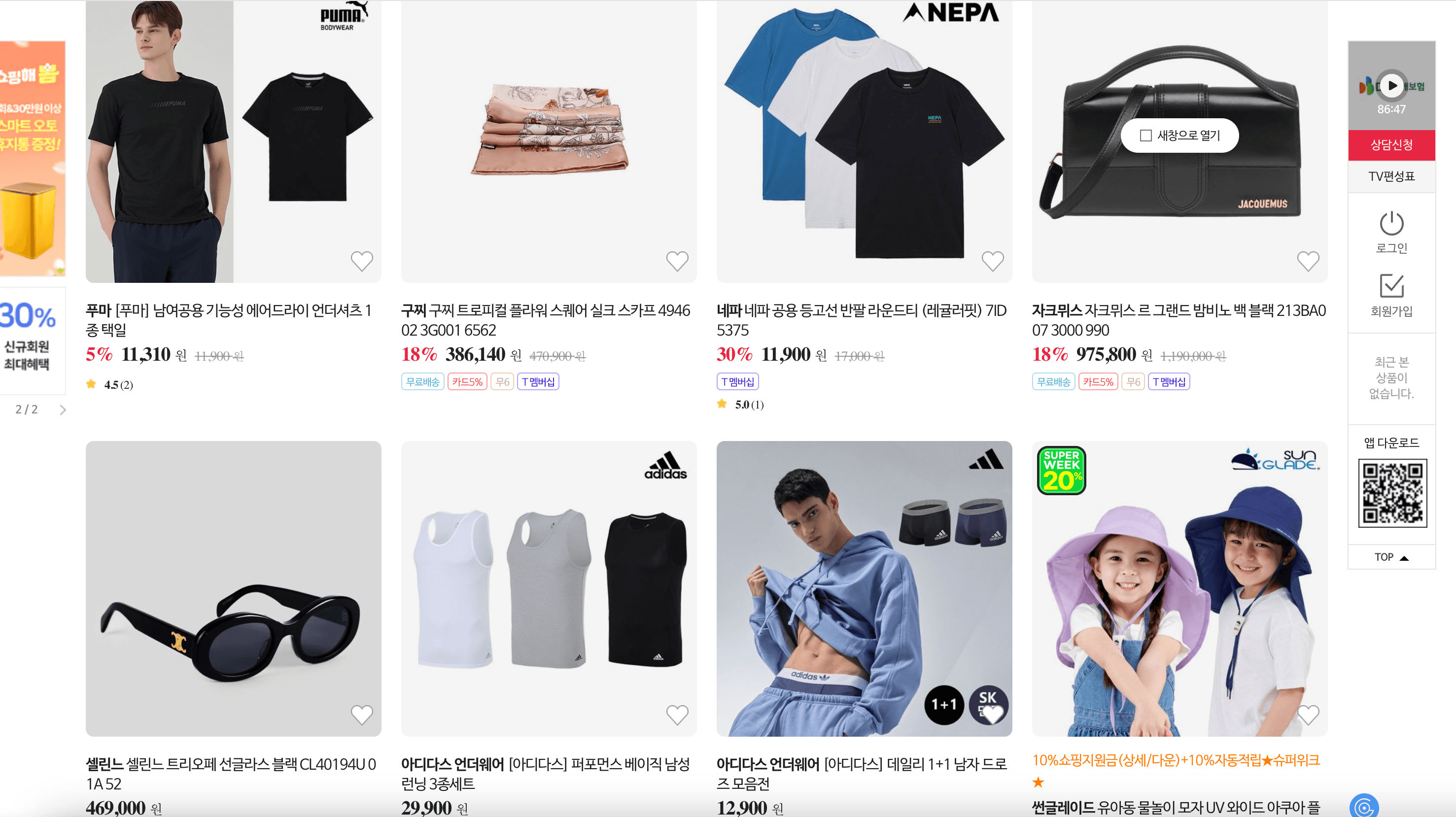This screenshot has height=817, width=1456.
Task: Like the Puma undershirt product
Action: click(362, 261)
